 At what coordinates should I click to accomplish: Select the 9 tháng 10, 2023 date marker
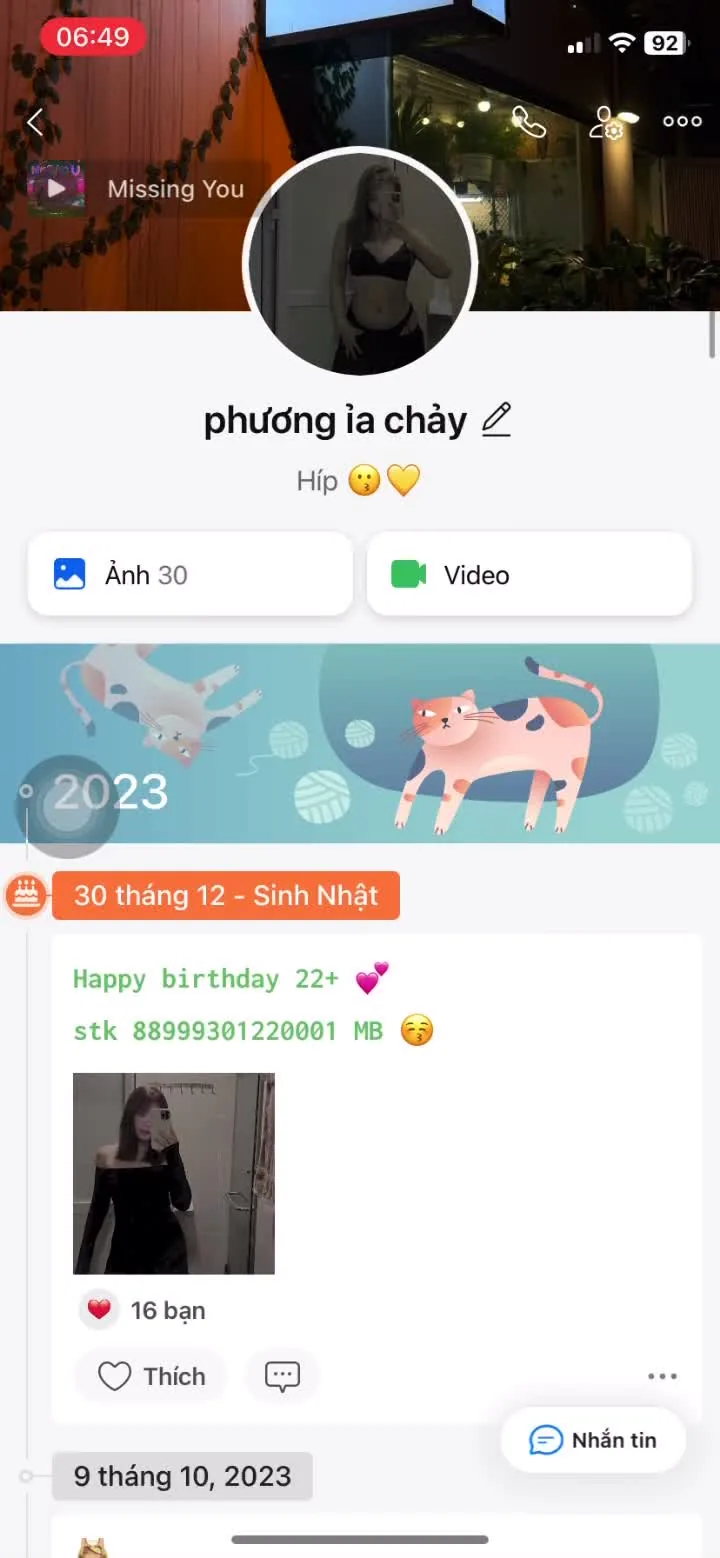pos(182,1475)
